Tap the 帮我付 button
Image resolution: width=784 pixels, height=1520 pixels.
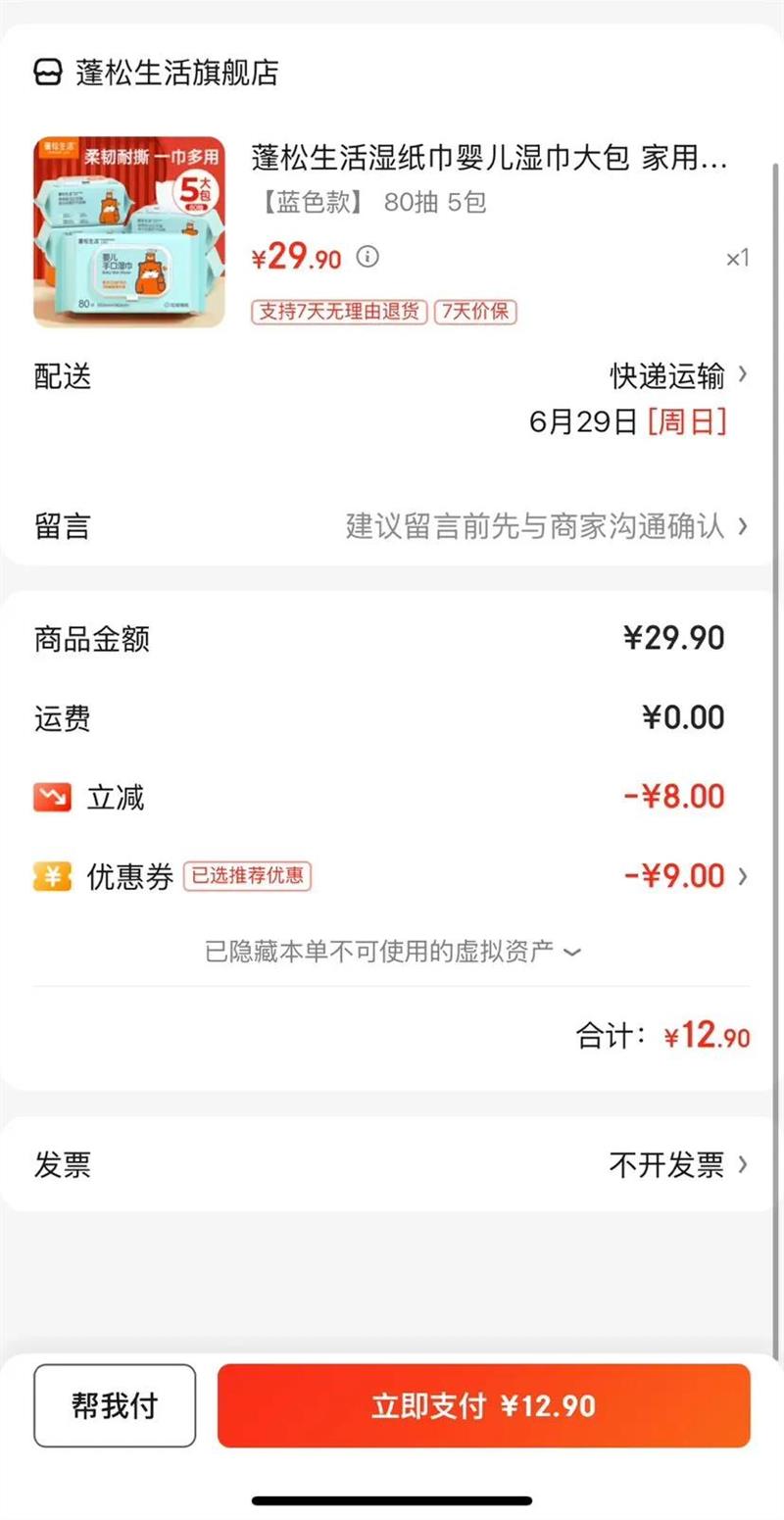(115, 1406)
